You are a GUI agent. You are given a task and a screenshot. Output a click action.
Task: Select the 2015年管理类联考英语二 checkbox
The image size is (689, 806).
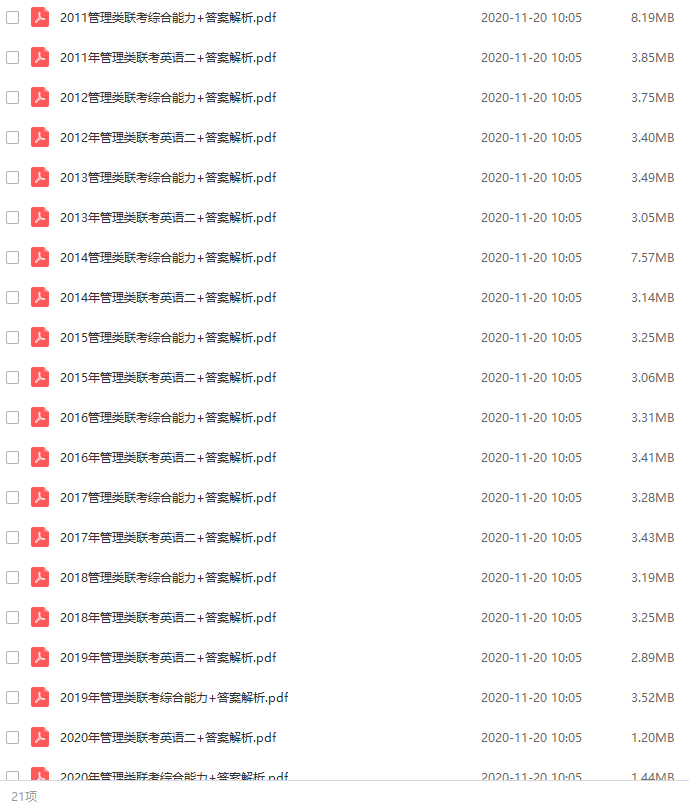pyautogui.click(x=13, y=378)
